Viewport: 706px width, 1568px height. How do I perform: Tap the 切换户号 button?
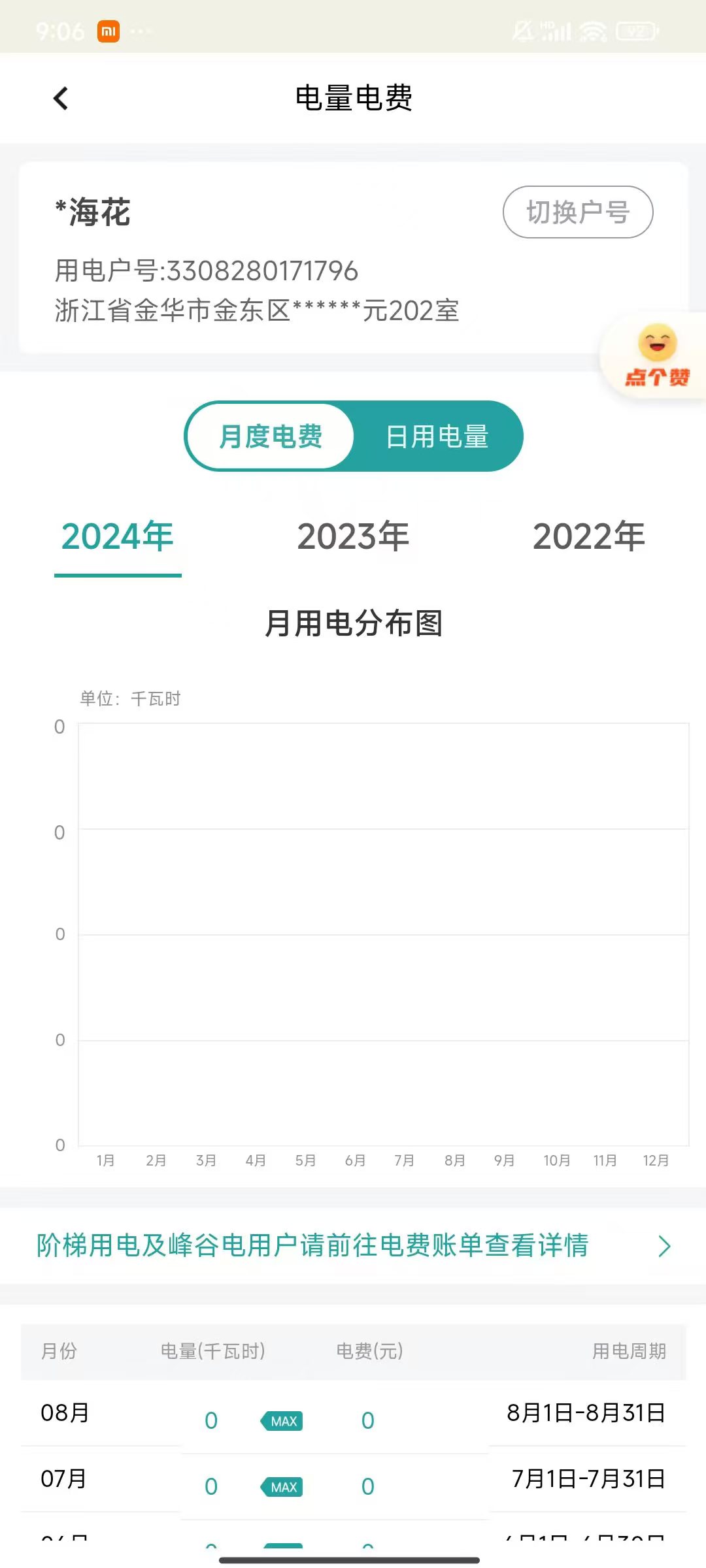point(577,212)
